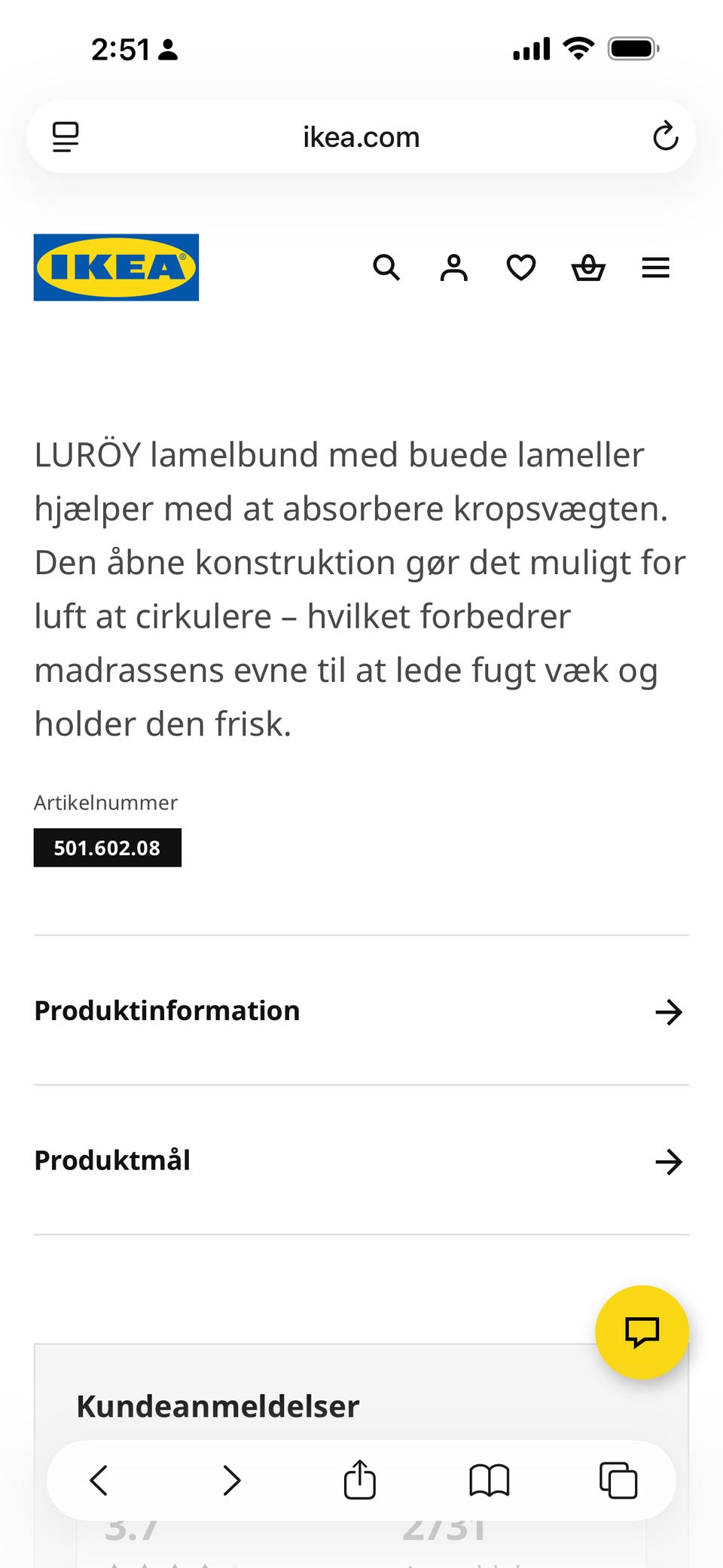Screen dimensions: 723x1568
Task: Reload the page with refresh icon
Action: [x=664, y=136]
